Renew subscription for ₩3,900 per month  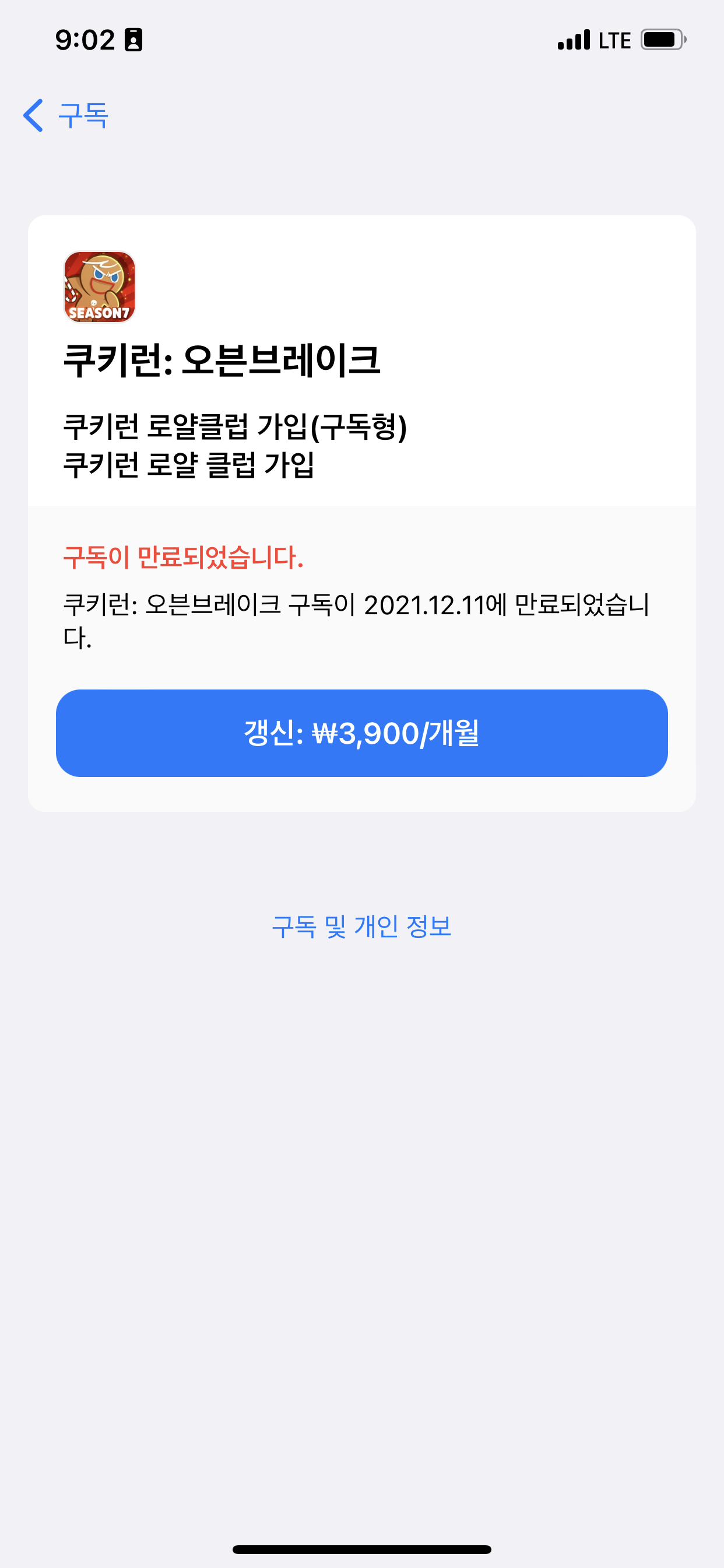tap(361, 733)
